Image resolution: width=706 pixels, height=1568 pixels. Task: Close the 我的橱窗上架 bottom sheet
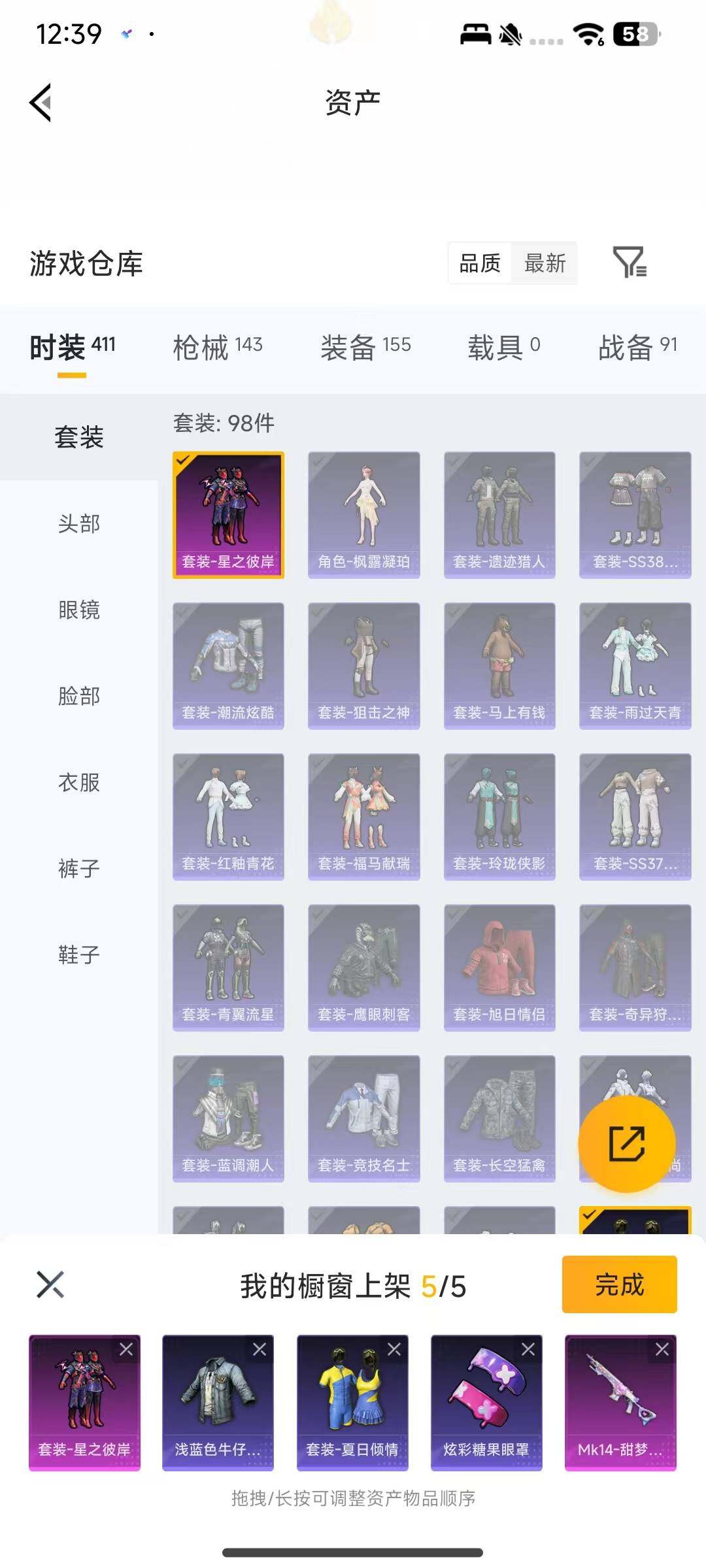pos(50,1284)
